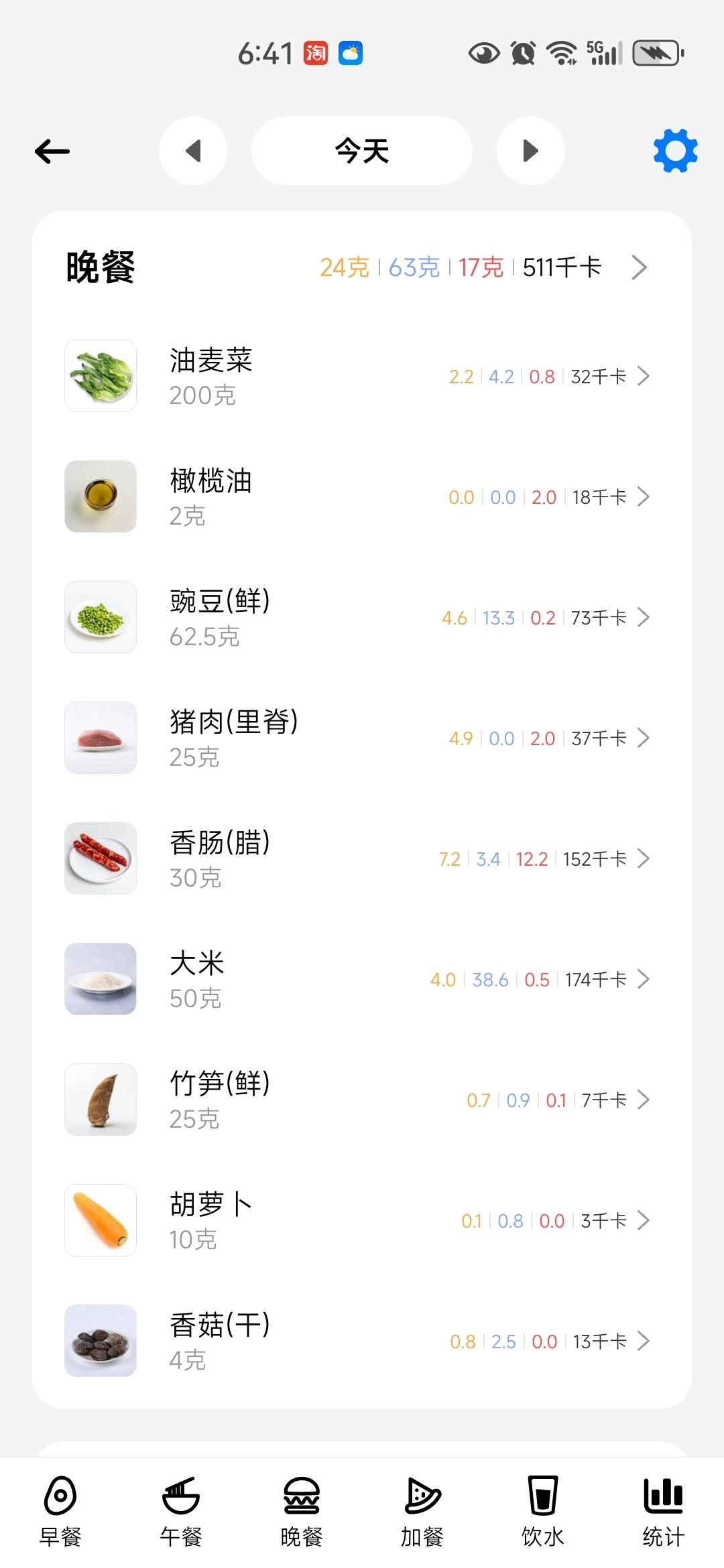The image size is (724, 1568).
Task: Tap the 香菇(干) food entry row
Action: coord(362,1341)
